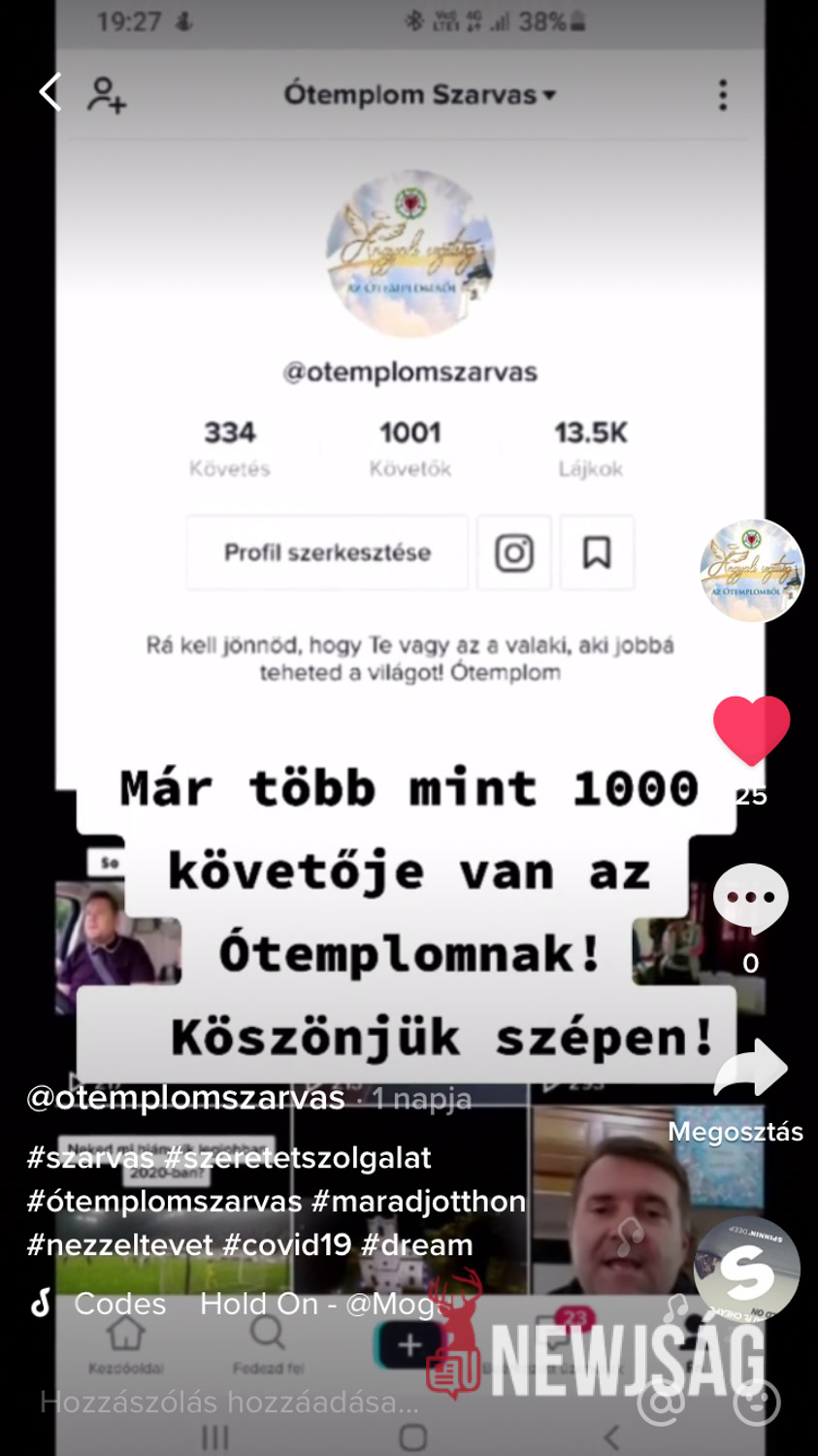
Task: Open the emoji picker in comment bar
Action: coord(757,1402)
